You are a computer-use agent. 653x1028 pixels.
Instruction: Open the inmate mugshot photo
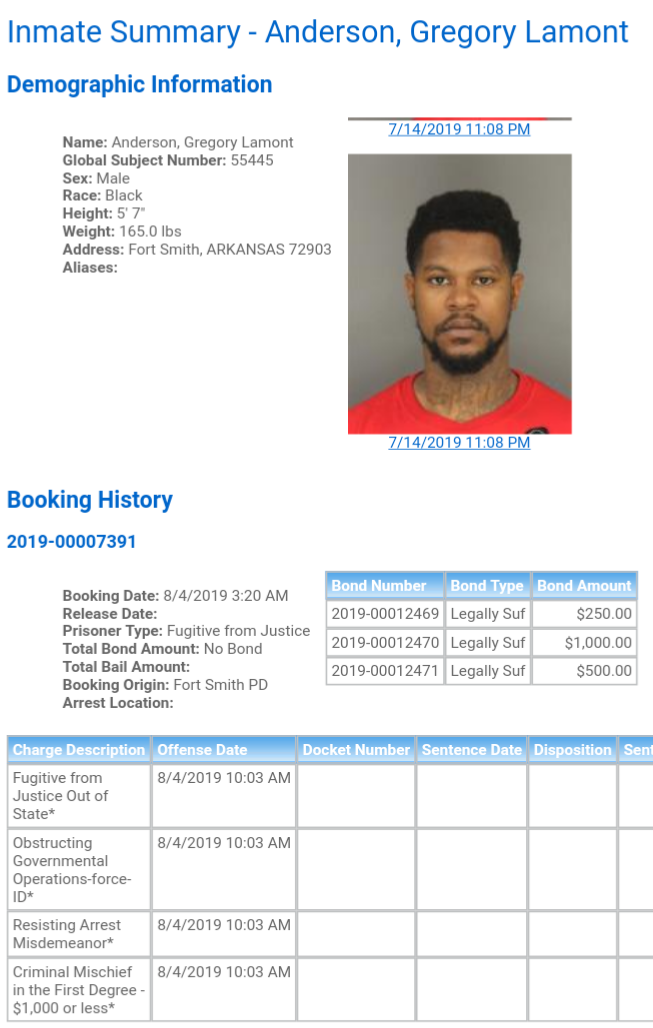pos(459,293)
